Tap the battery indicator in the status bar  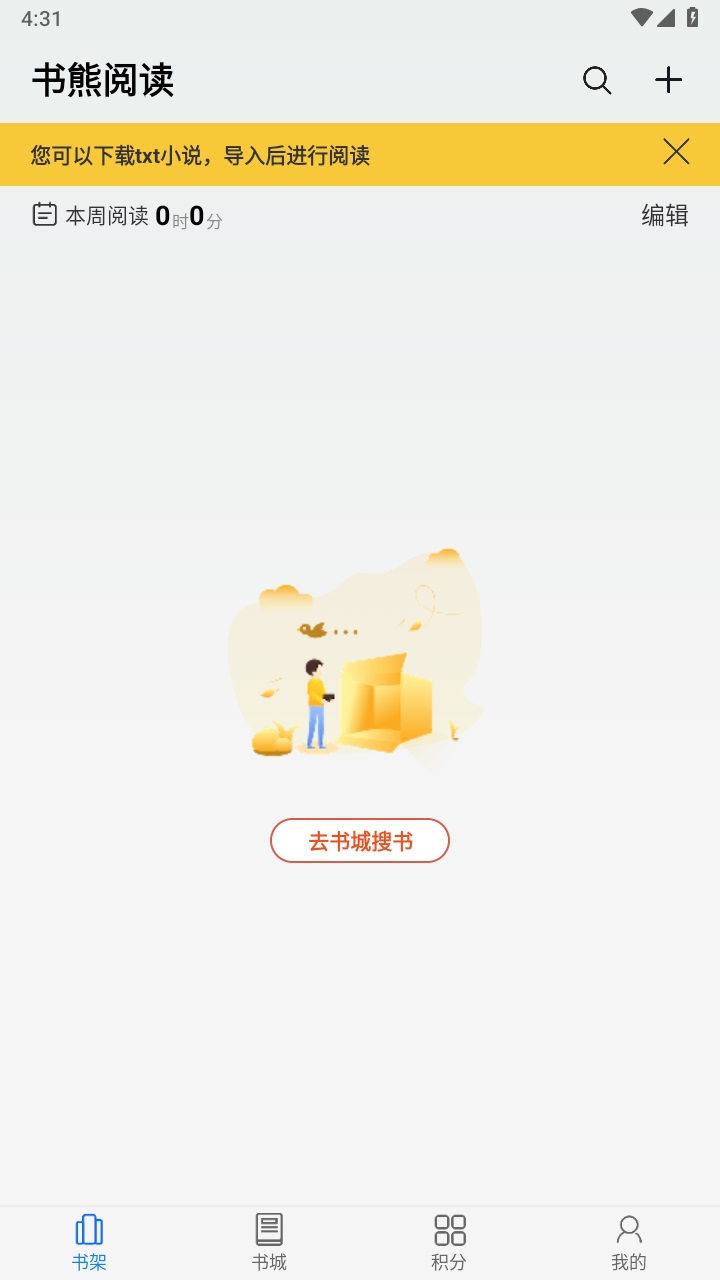pyautogui.click(x=695, y=17)
